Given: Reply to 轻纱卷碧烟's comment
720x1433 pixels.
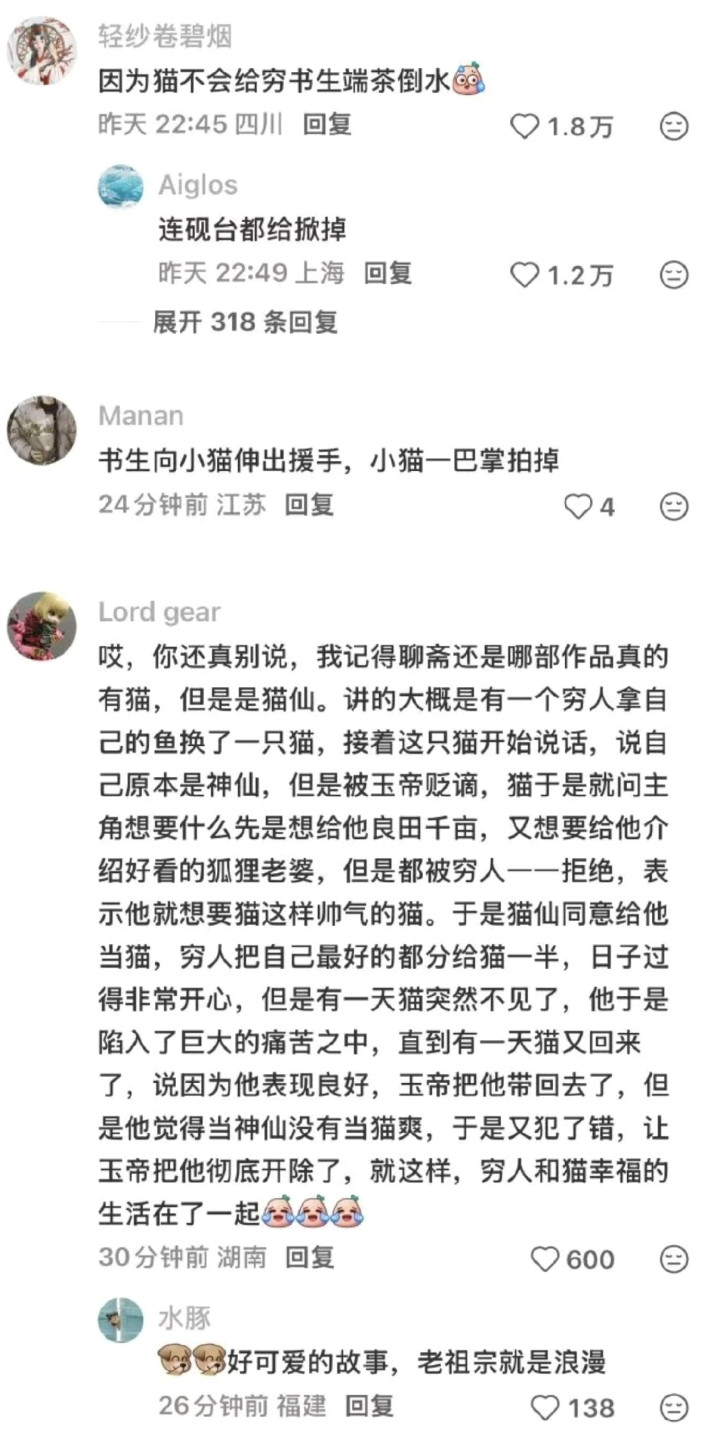Looking at the screenshot, I should (x=327, y=124).
